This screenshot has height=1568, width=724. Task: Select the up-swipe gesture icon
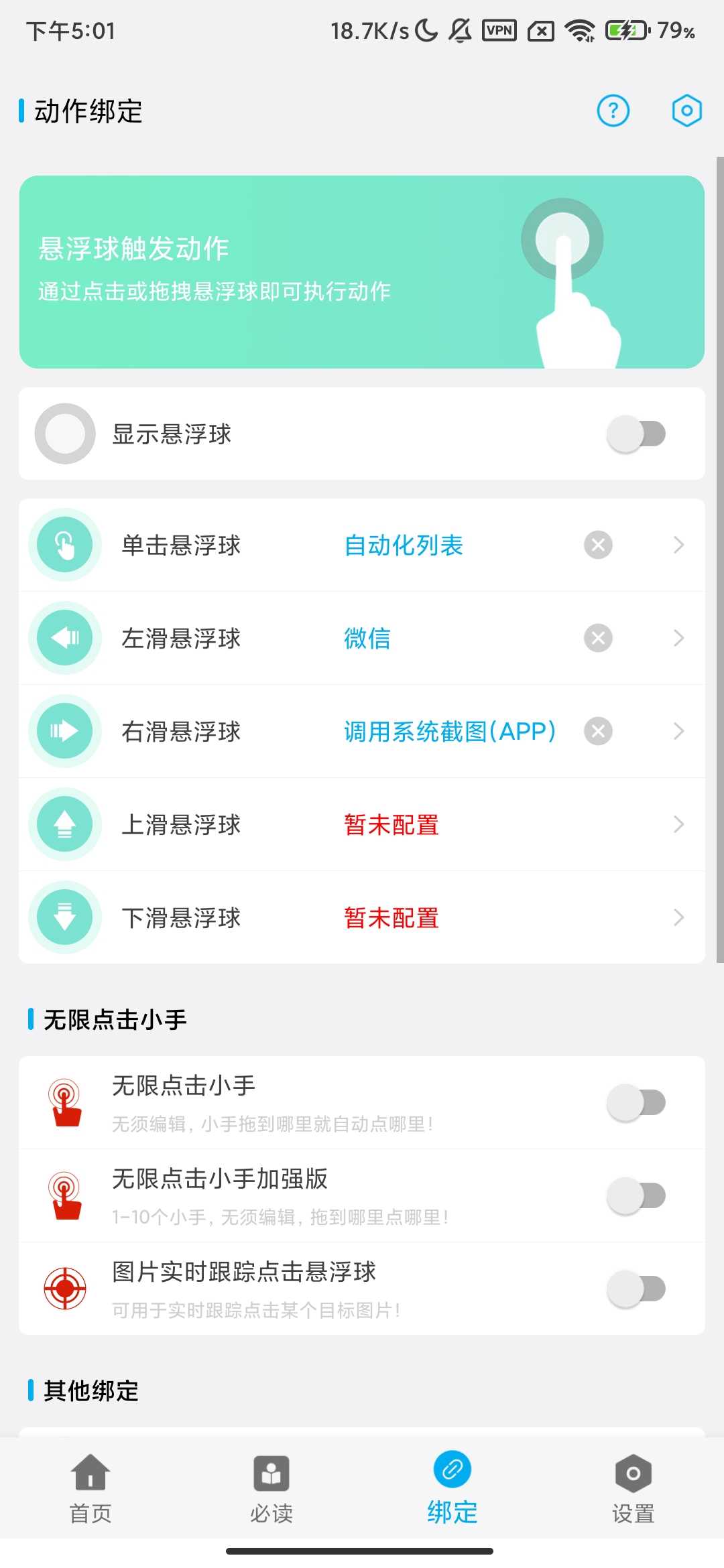[64, 824]
